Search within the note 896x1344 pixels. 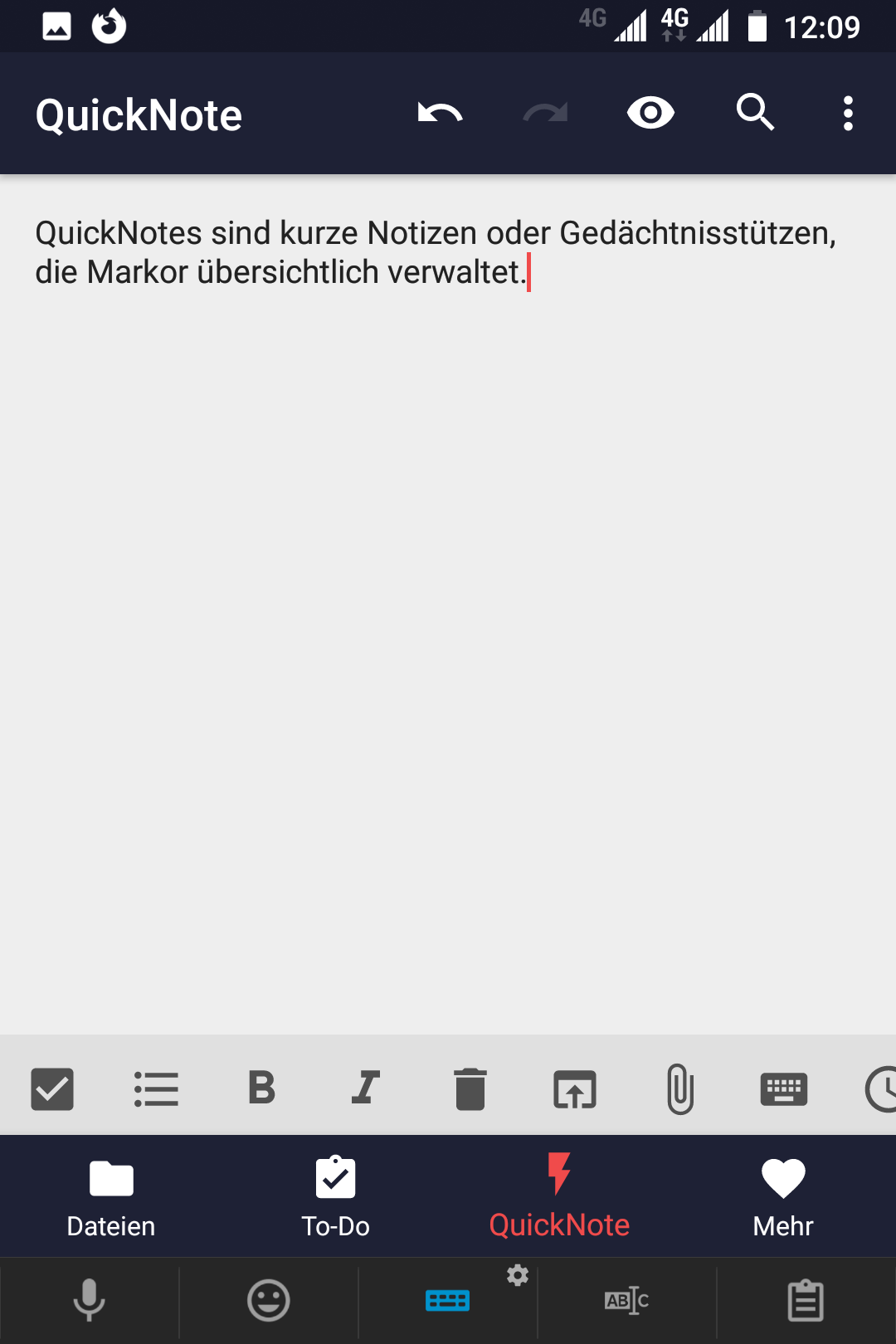[x=755, y=114]
